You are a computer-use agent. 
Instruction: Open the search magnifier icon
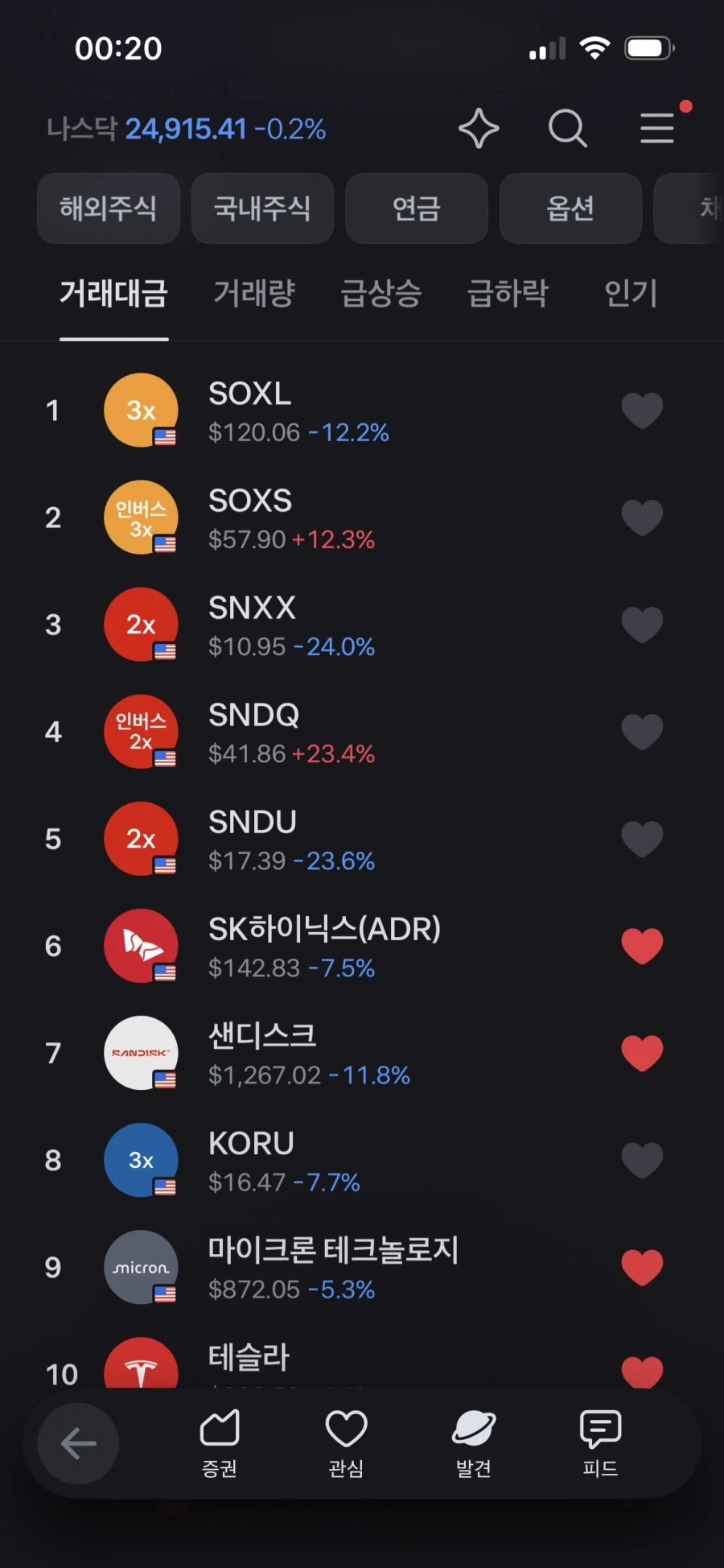coord(568,129)
